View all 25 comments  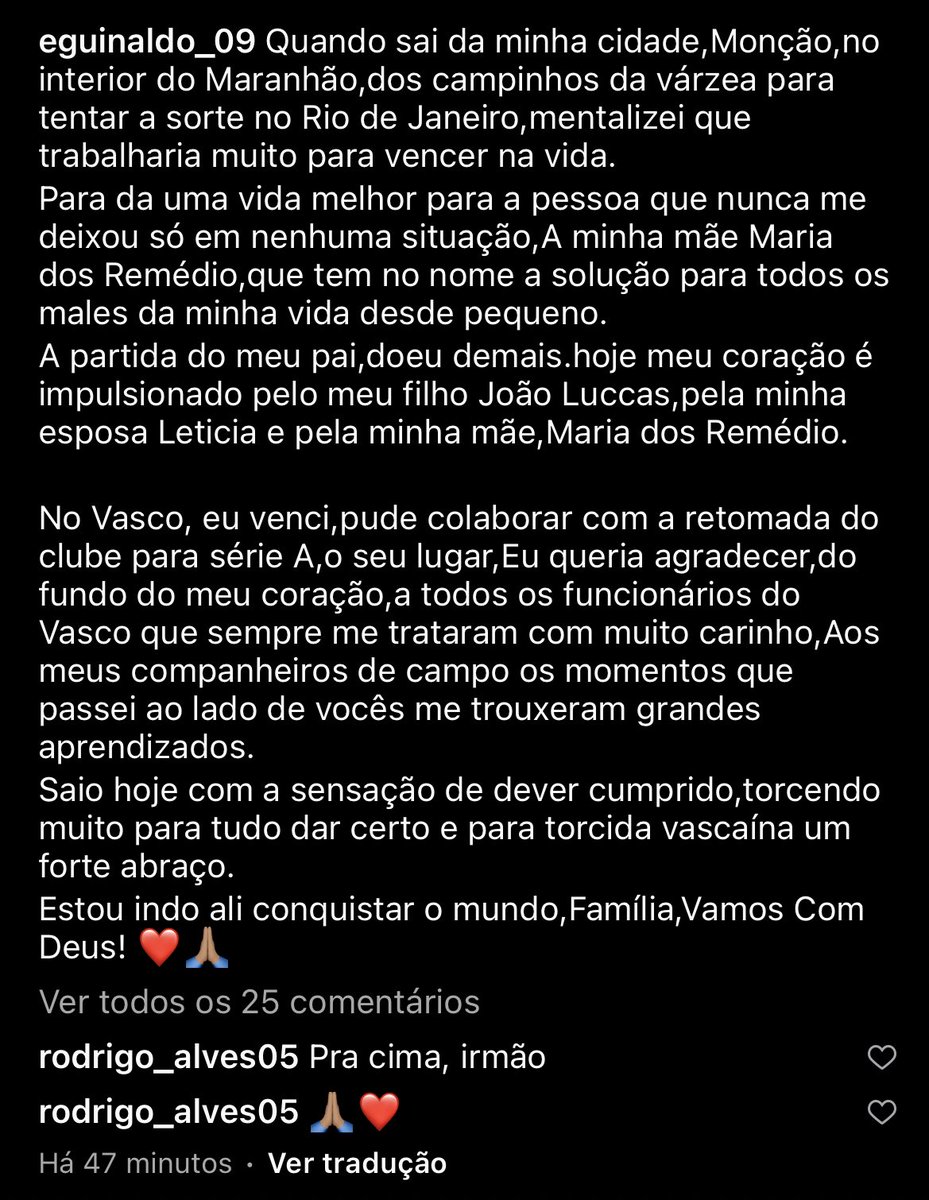(x=260, y=1001)
